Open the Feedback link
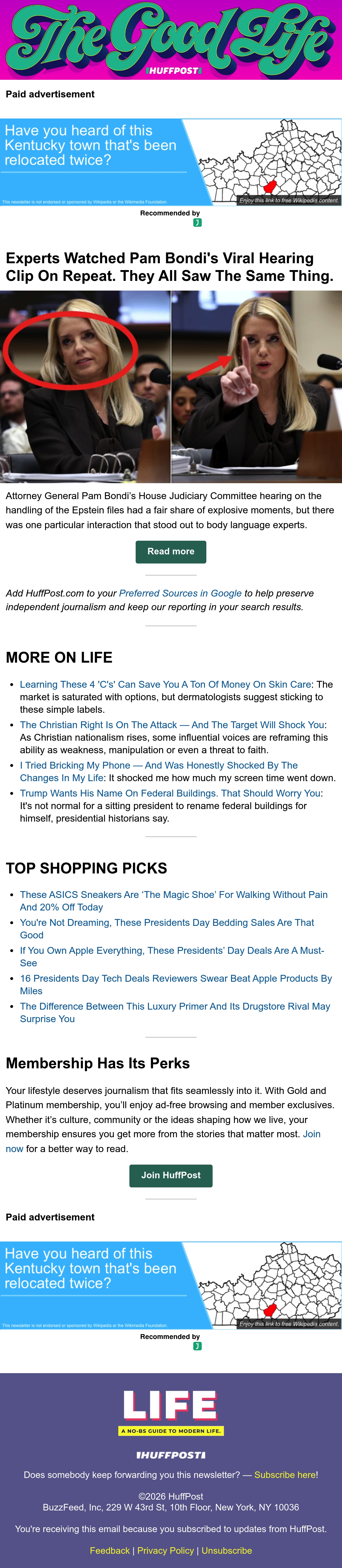Screen dimensions: 342x1568 109,1550
